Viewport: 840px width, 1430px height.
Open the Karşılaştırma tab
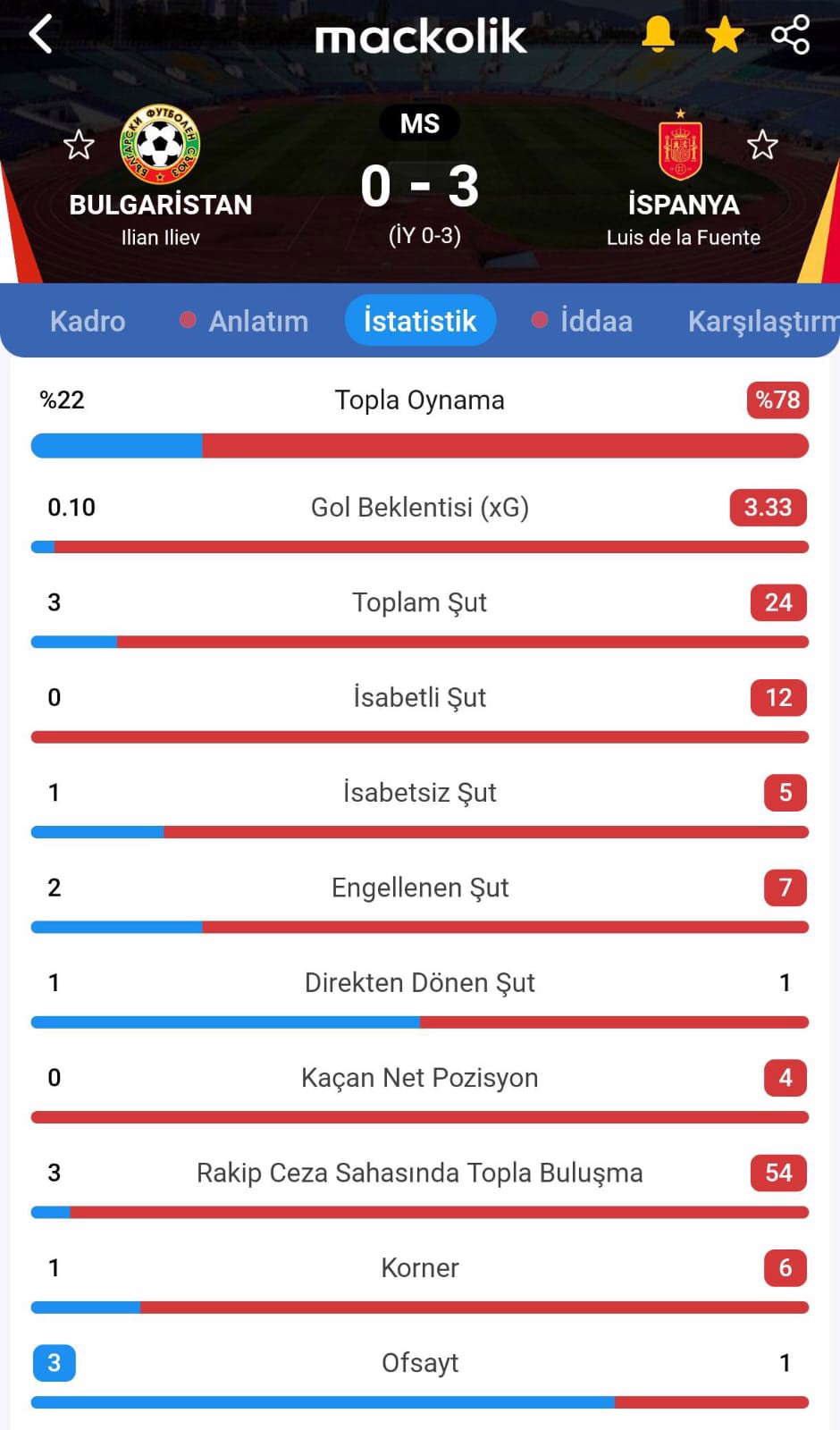tap(763, 321)
